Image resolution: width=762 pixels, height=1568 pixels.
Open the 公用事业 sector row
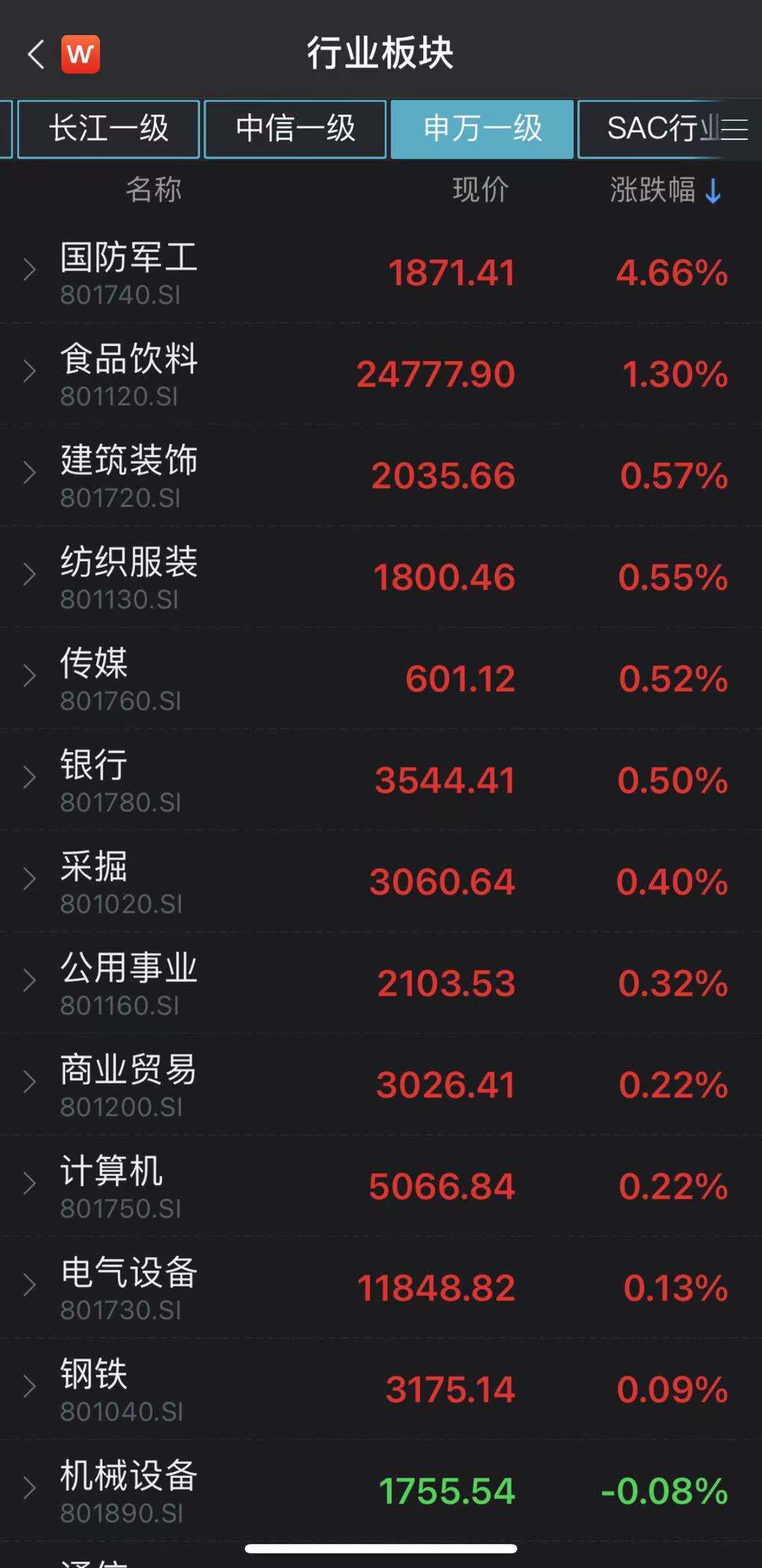381,984
